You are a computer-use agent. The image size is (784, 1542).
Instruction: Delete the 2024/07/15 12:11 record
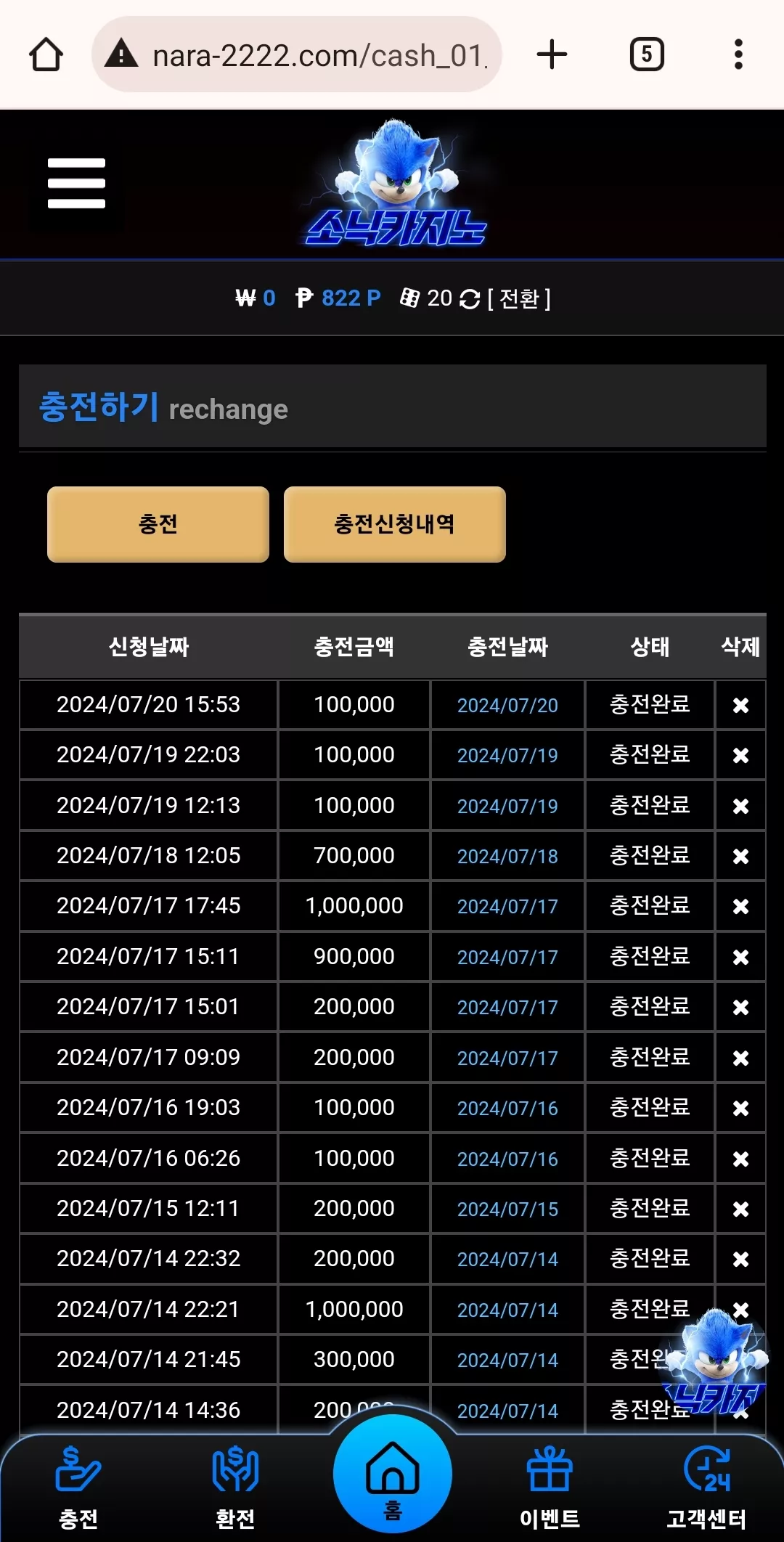(740, 1209)
